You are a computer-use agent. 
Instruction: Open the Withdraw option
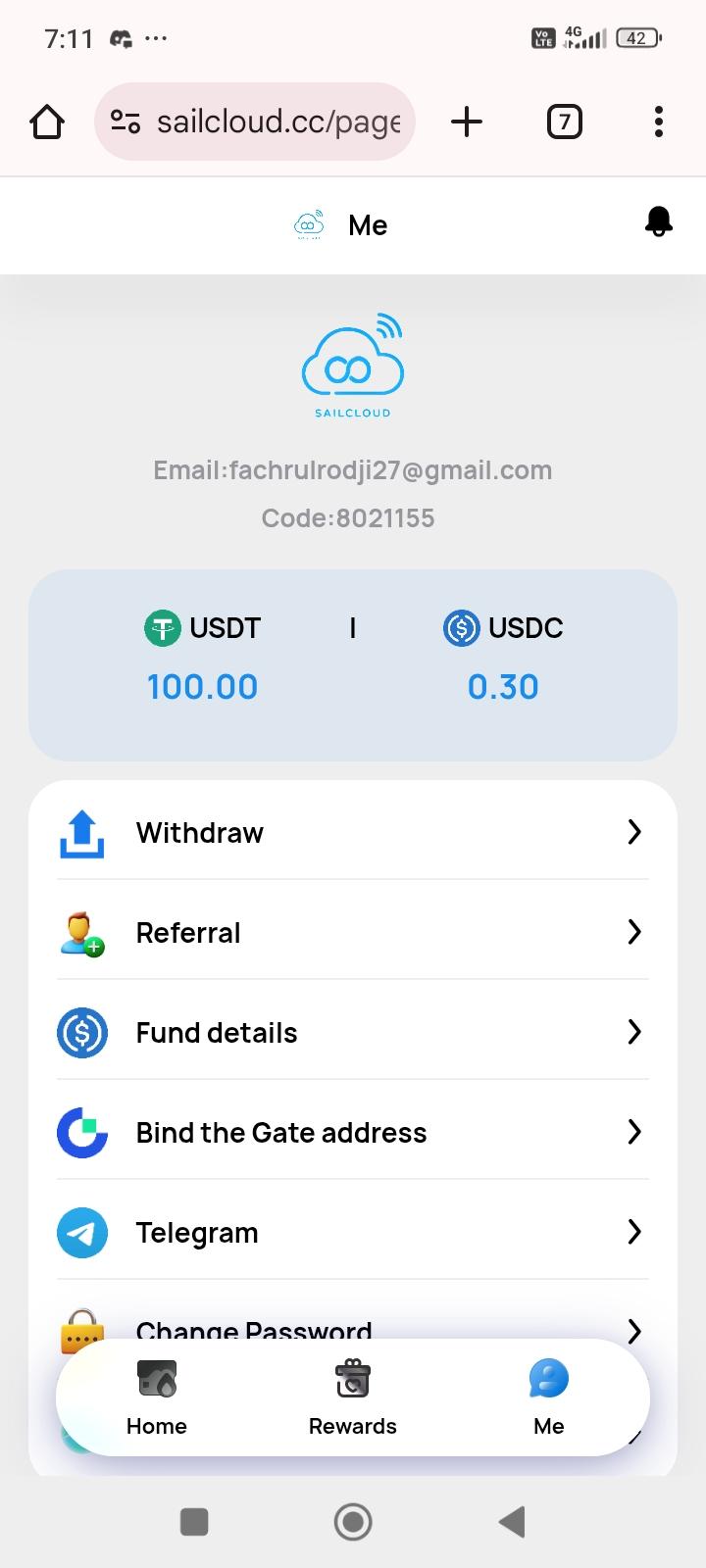pos(353,832)
